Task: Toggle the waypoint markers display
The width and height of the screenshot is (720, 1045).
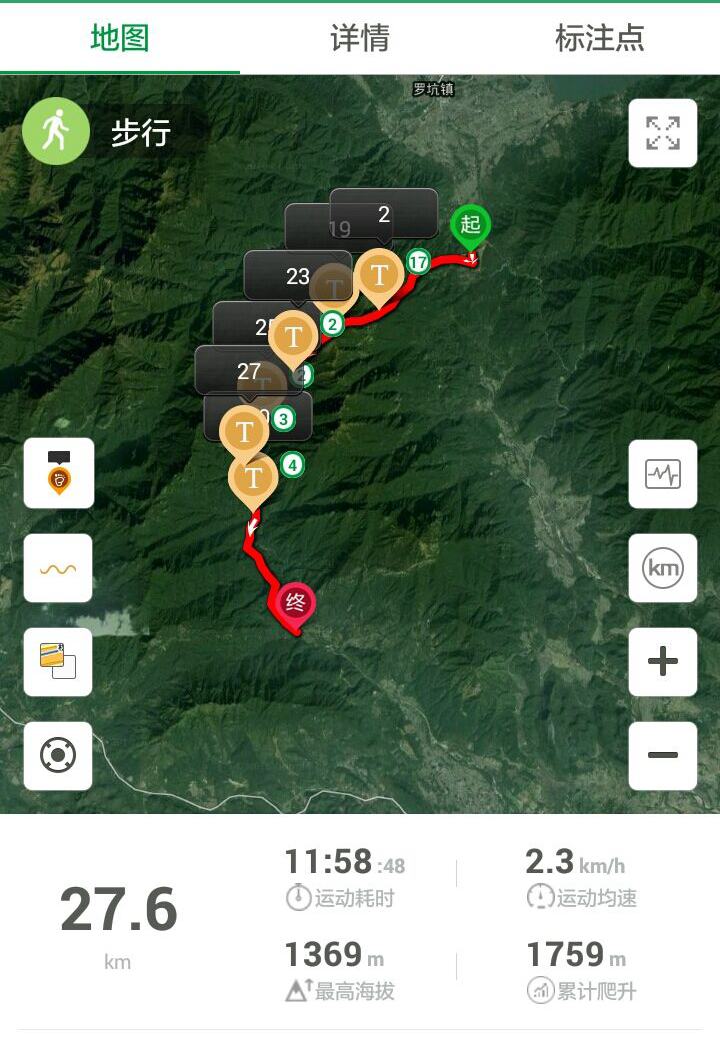Action: point(59,473)
